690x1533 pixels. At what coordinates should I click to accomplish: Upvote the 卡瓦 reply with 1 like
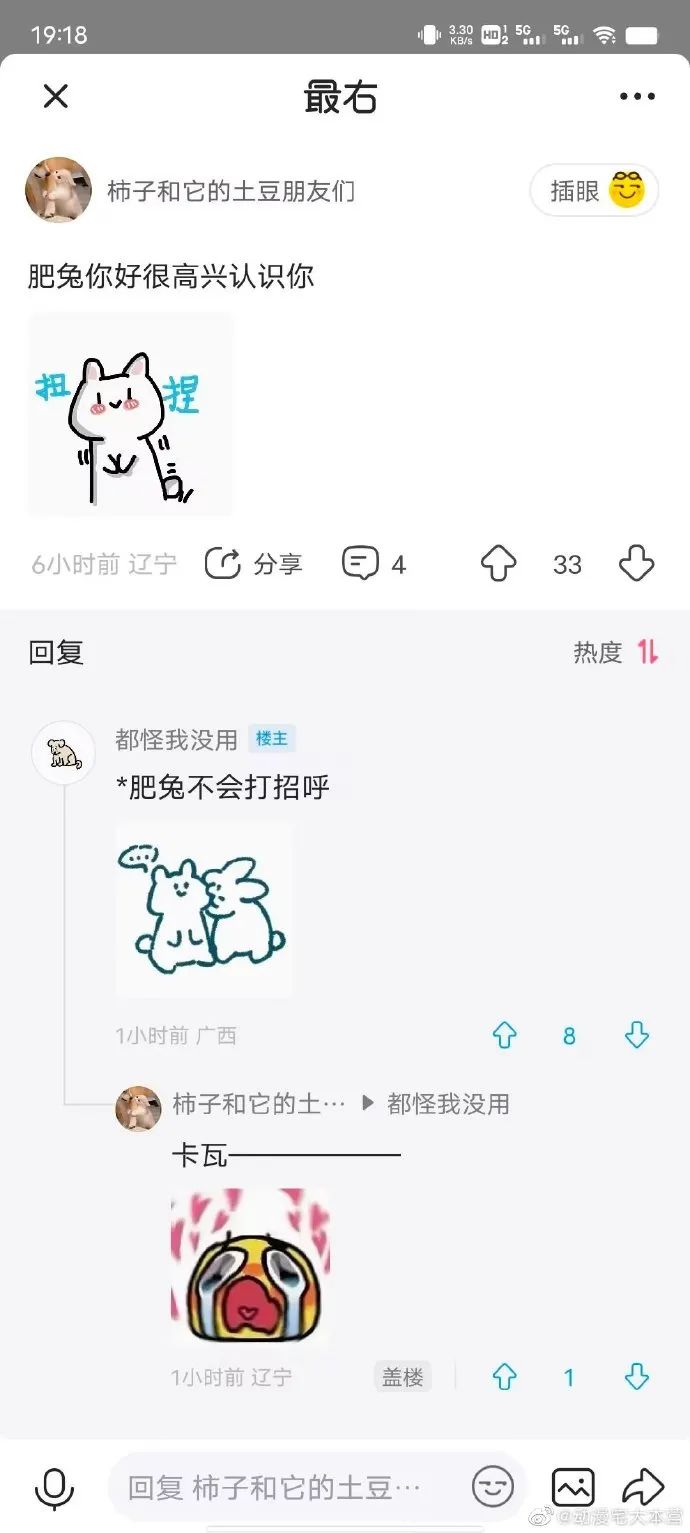(x=505, y=1377)
